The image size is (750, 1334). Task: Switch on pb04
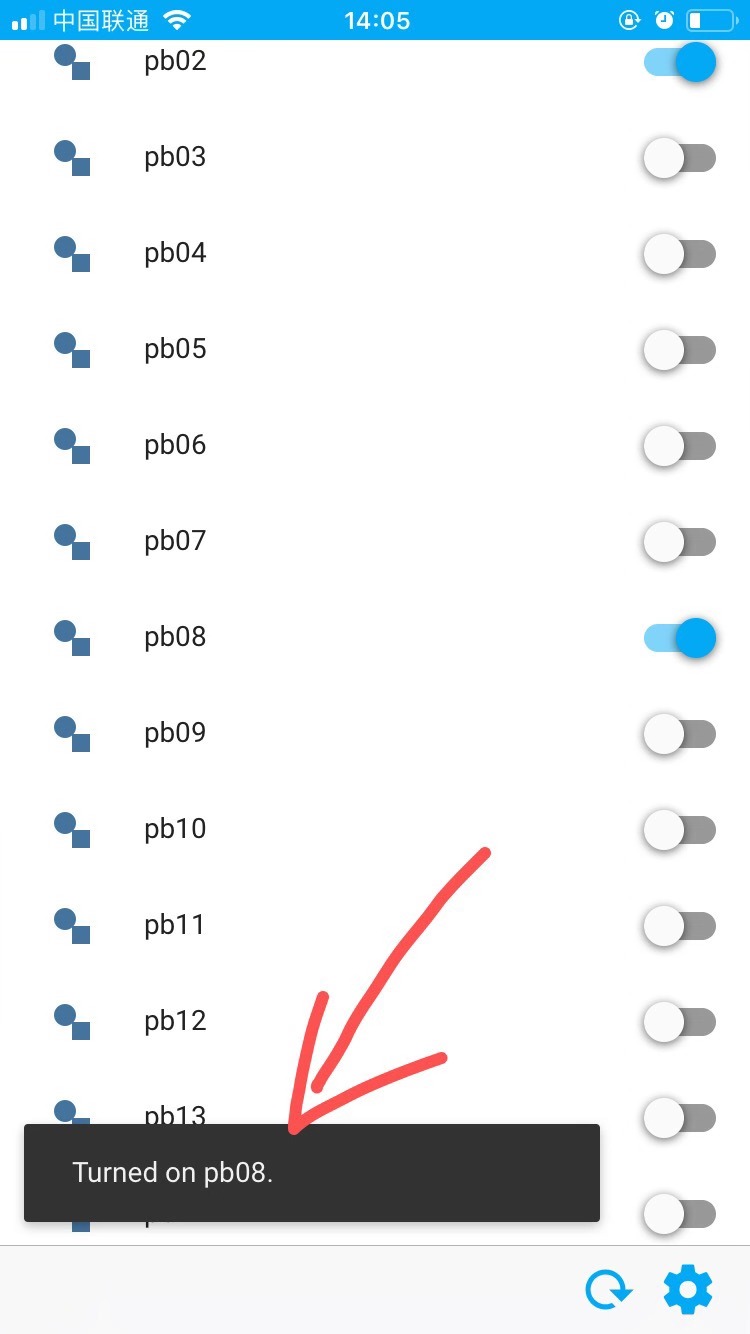[x=680, y=254]
